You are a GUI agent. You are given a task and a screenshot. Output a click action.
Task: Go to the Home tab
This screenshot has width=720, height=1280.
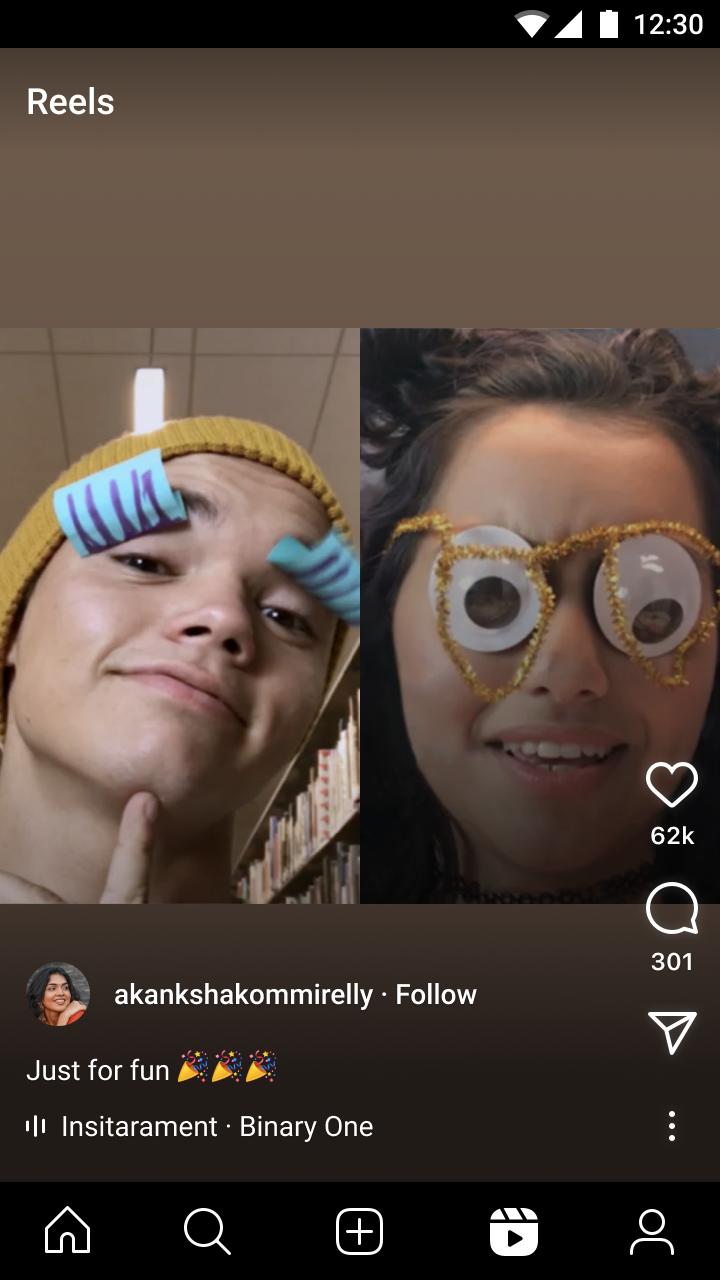tap(68, 1231)
